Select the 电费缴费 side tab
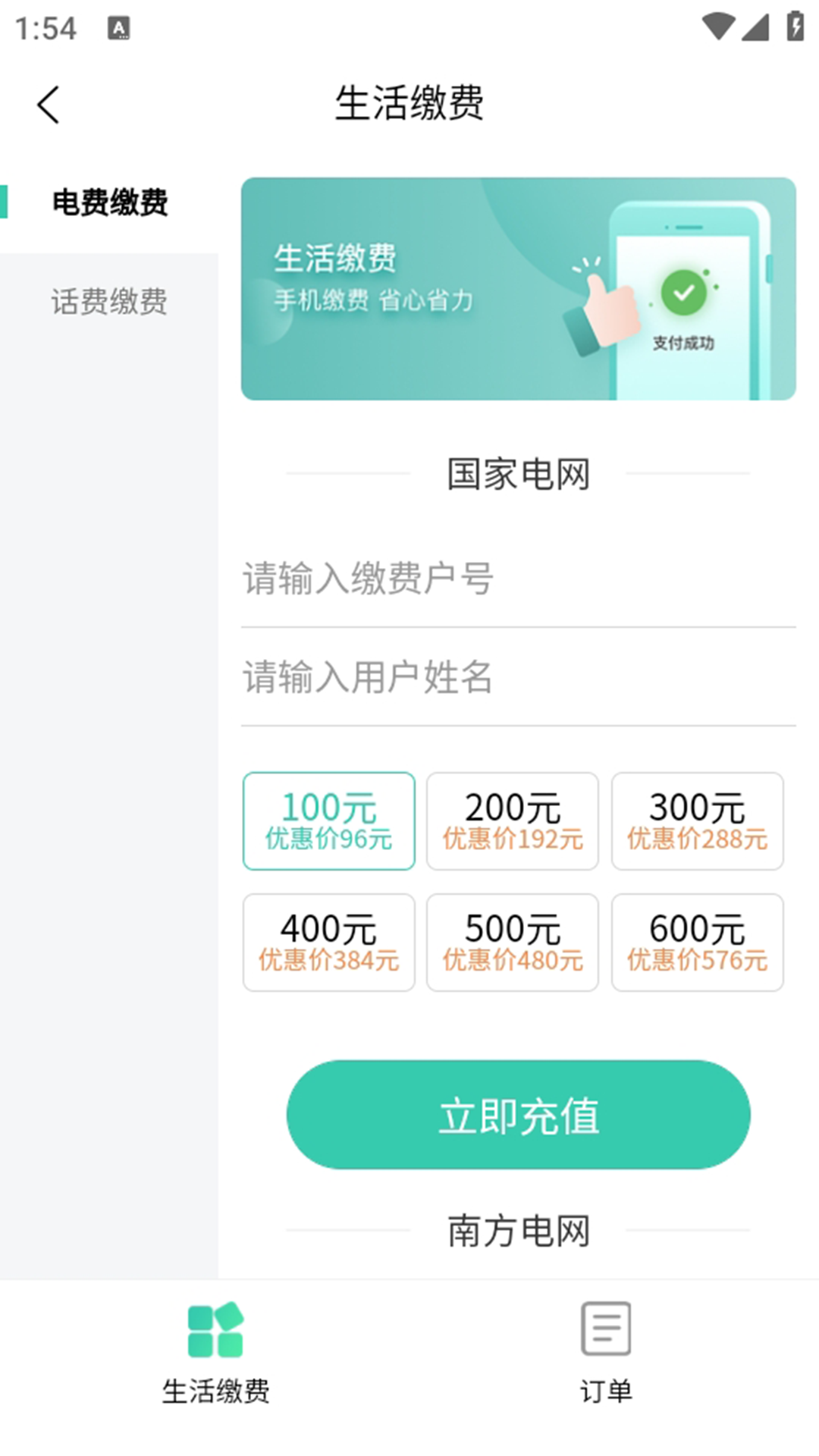This screenshot has width=819, height=1456. click(x=109, y=202)
